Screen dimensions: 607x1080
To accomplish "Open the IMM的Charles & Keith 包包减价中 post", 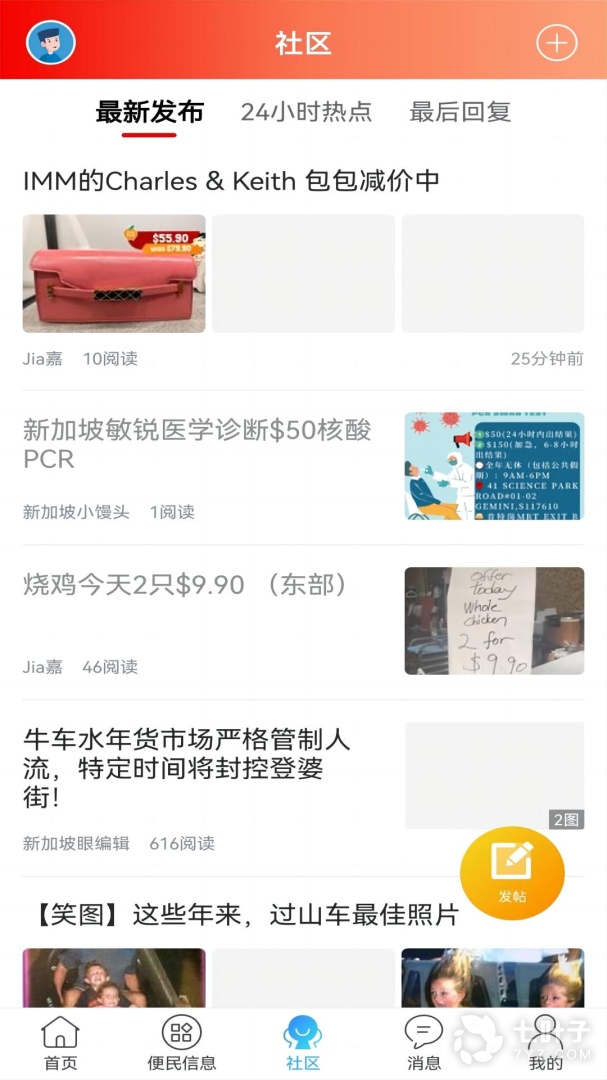I will pos(231,181).
